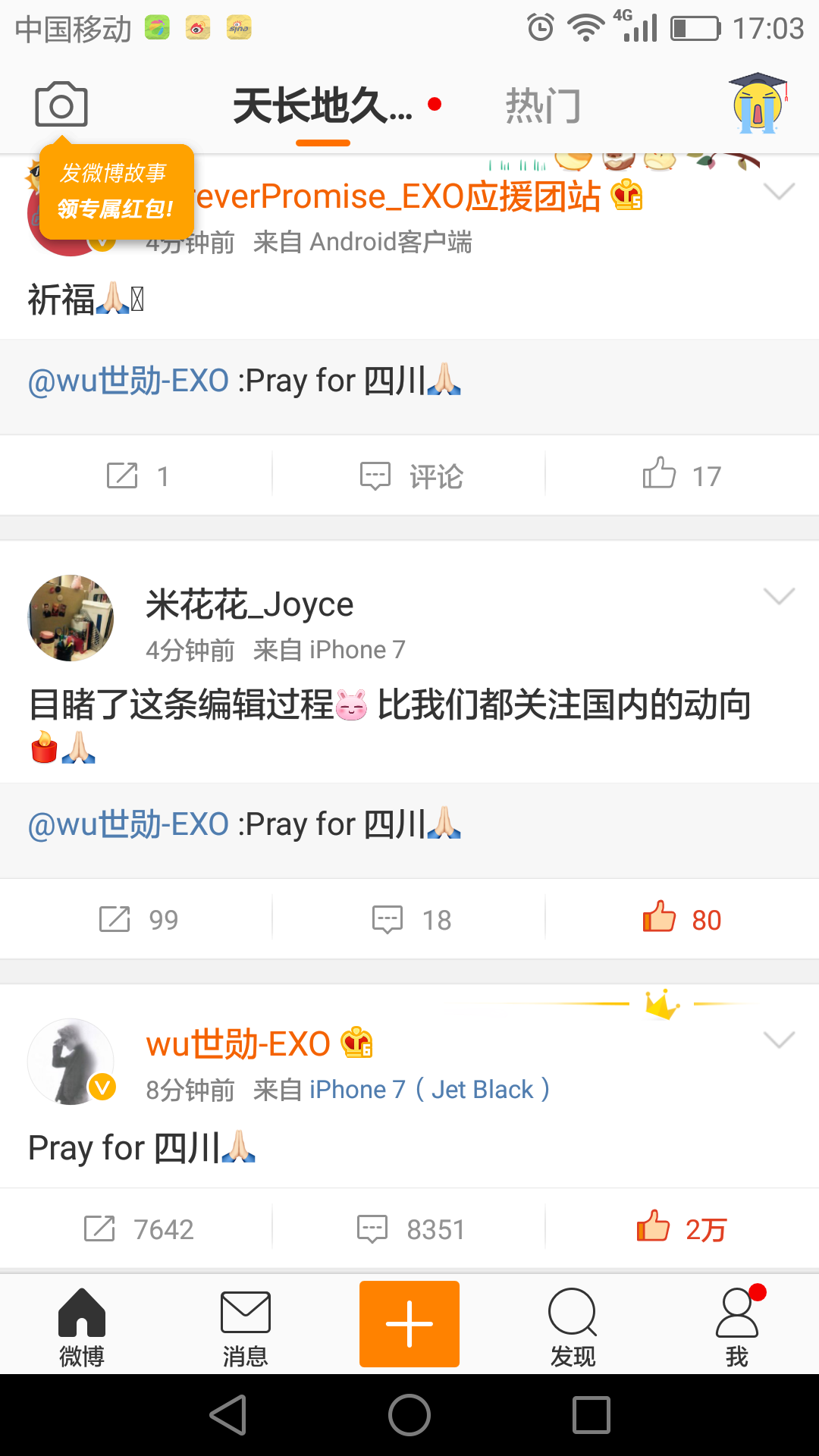Comment on the 米花花_Joyce post

tap(411, 919)
